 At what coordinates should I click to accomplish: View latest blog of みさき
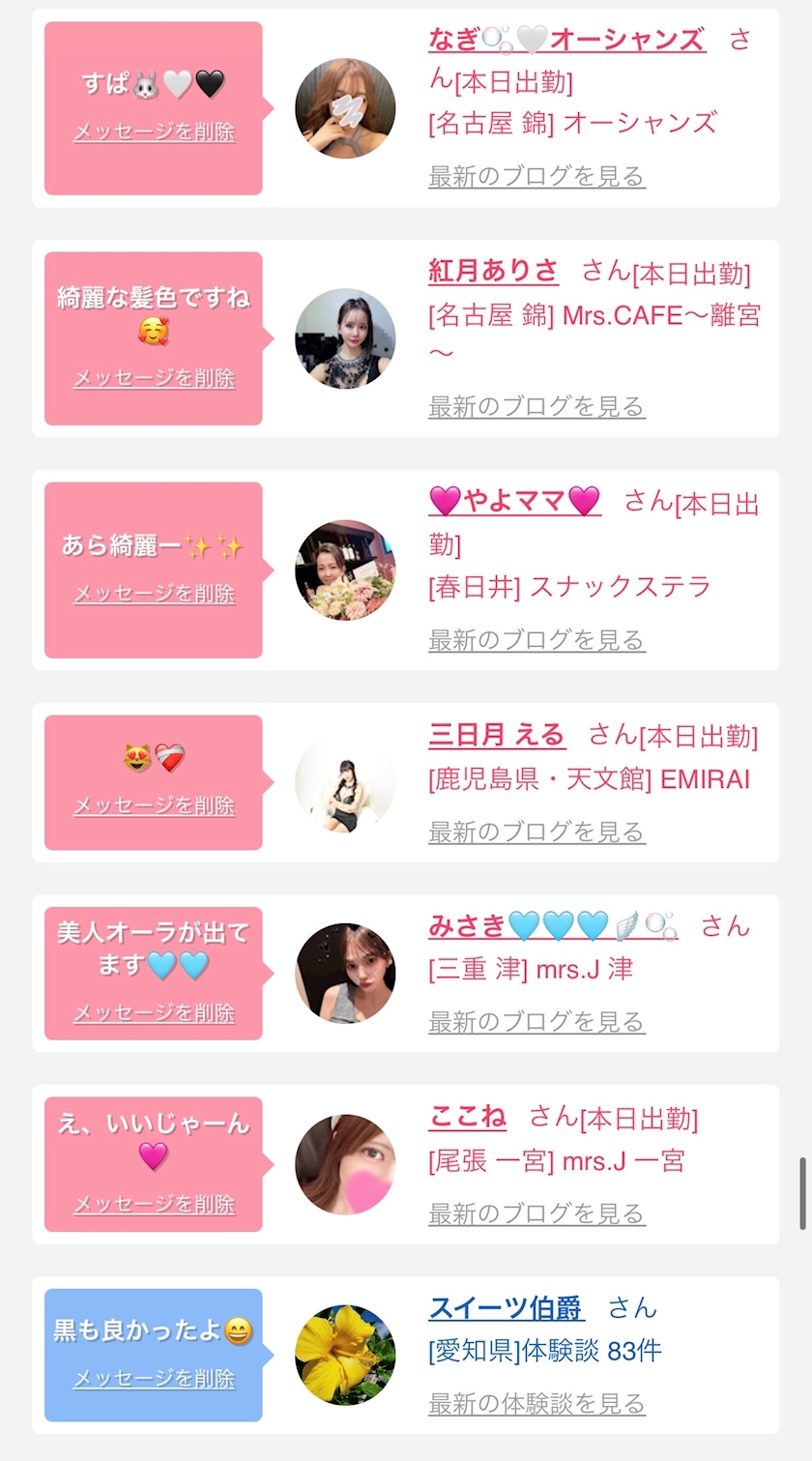coord(536,1021)
